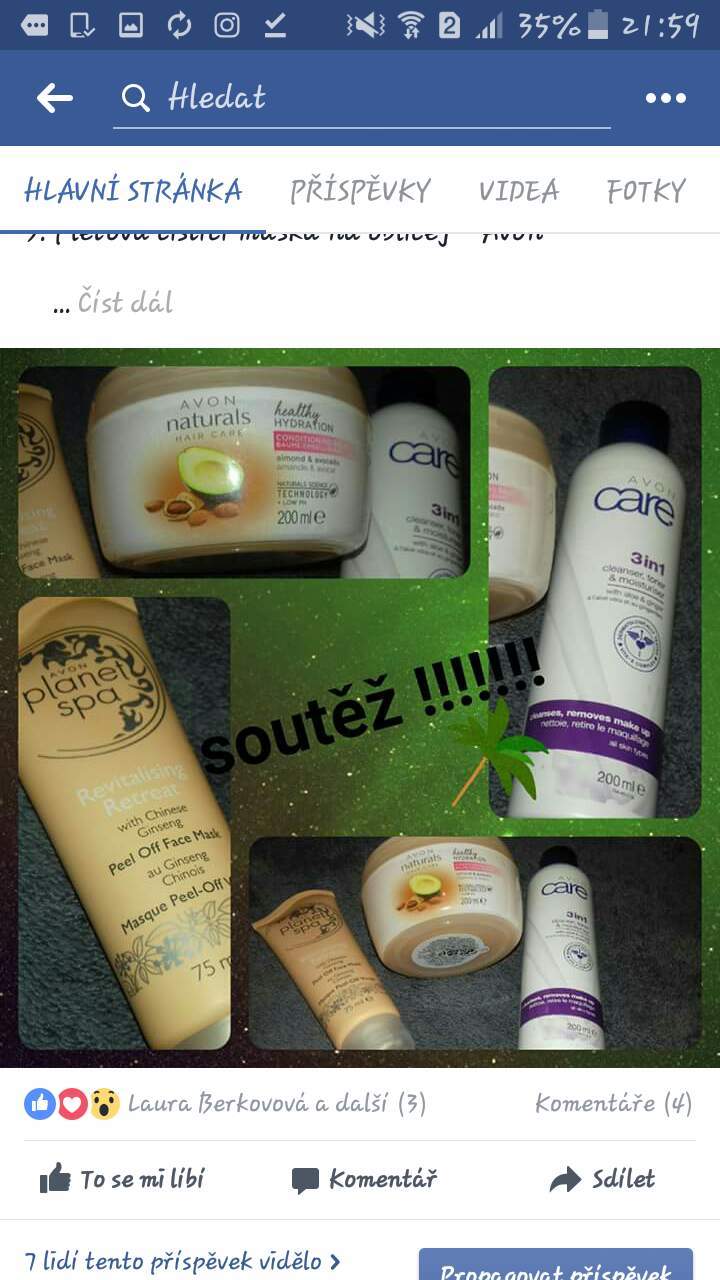720x1280 pixels.
Task: Open the Komentáře (4) comments
Action: [613, 1104]
